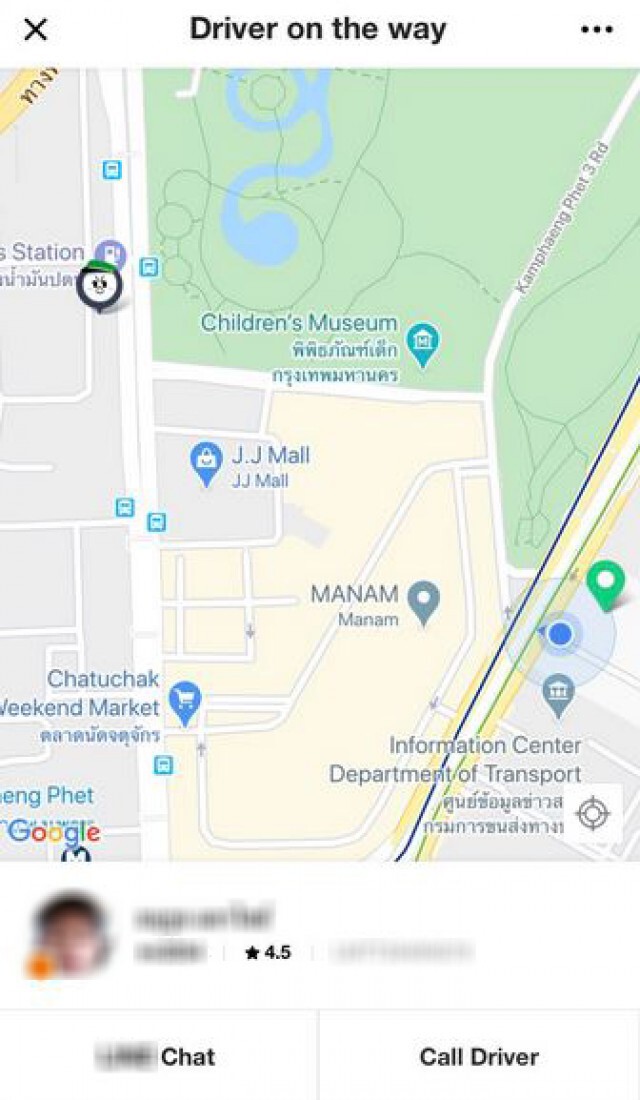
Task: Call the driver
Action: coord(479,1057)
